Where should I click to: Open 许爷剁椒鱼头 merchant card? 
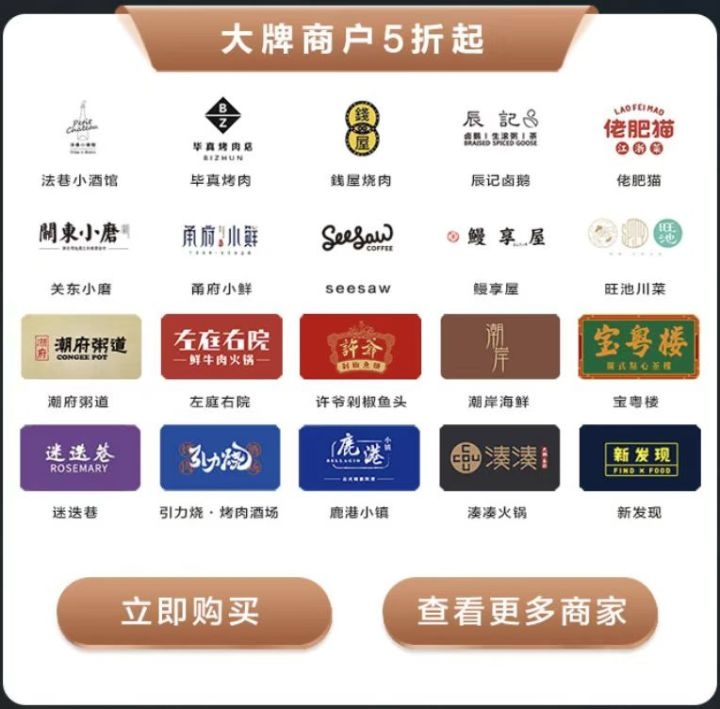360,347
